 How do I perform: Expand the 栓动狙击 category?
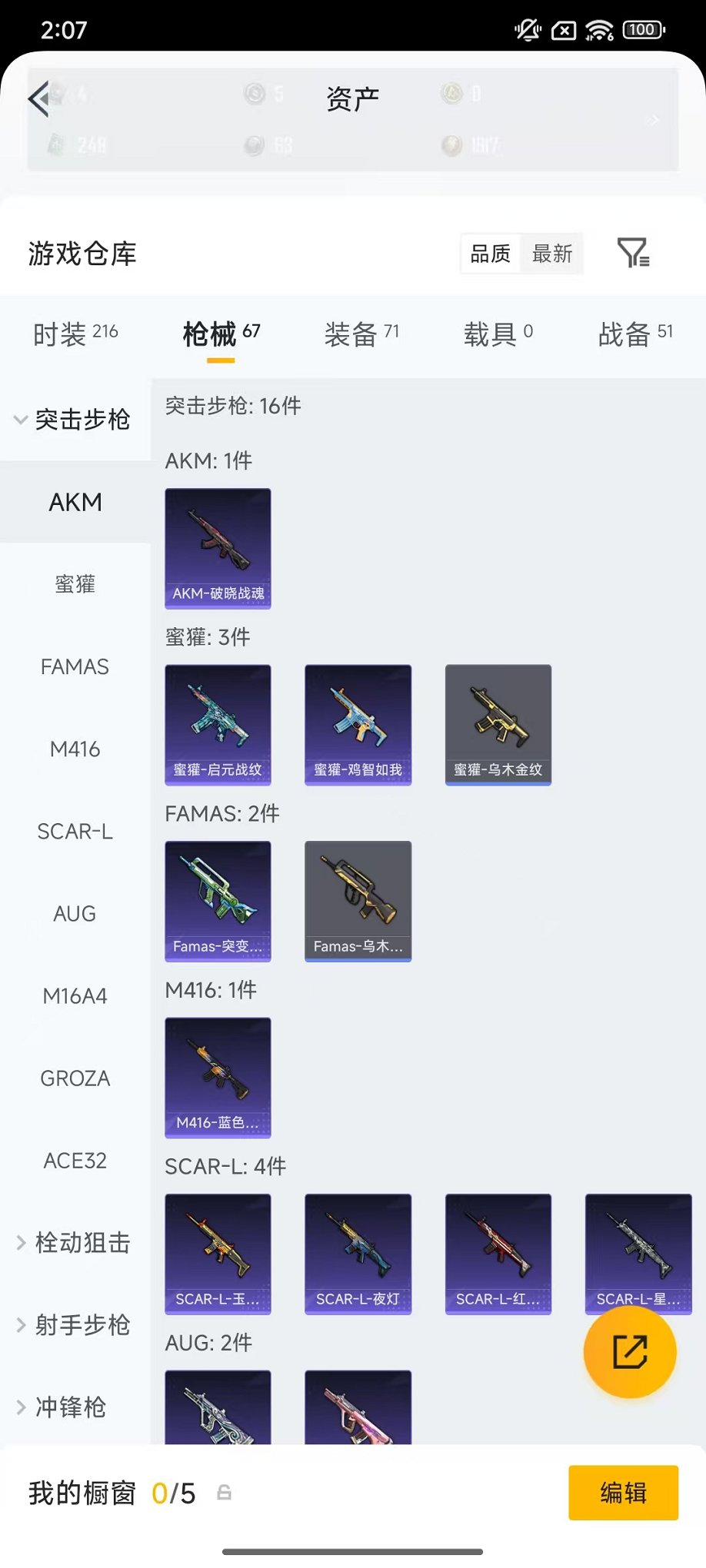pyautogui.click(x=75, y=1243)
